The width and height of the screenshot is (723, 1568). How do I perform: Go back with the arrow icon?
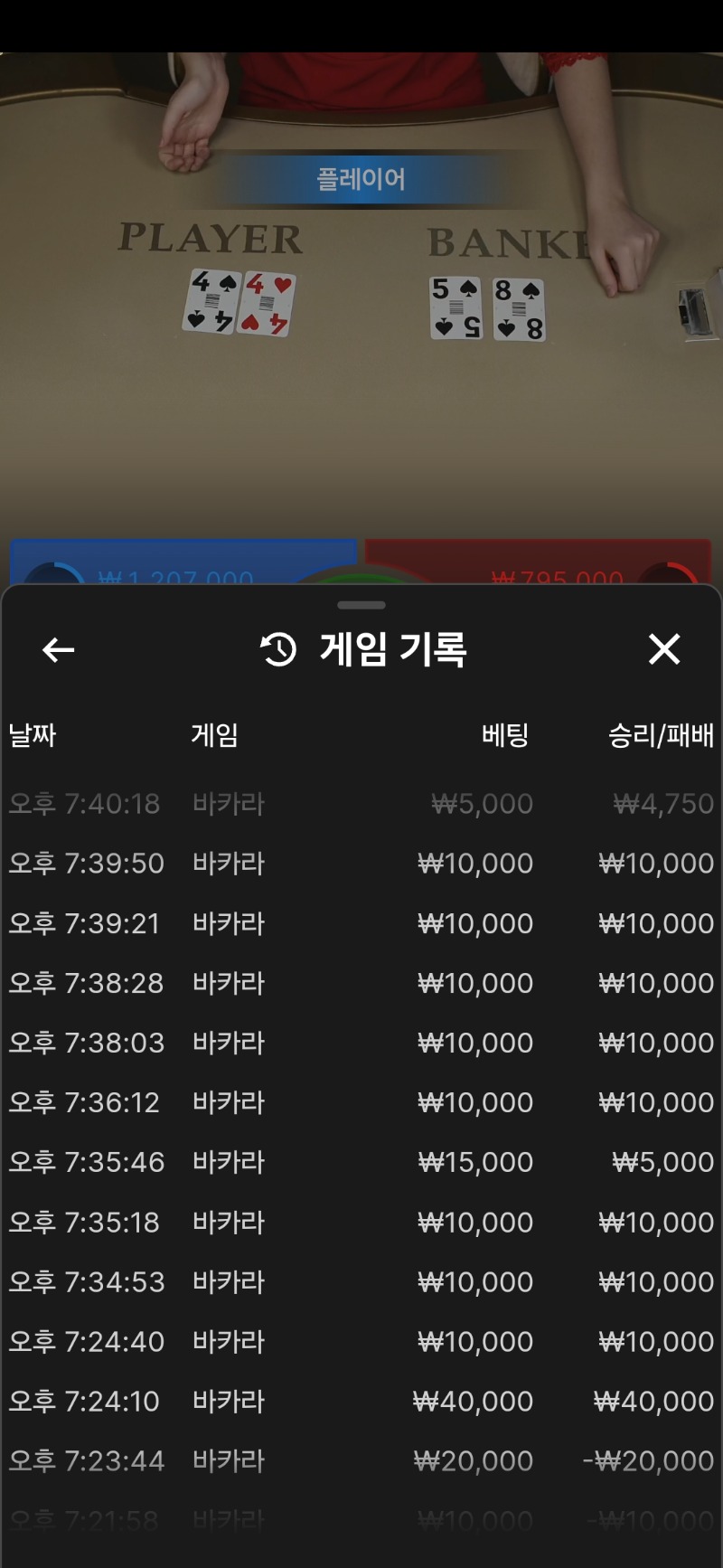click(x=59, y=649)
